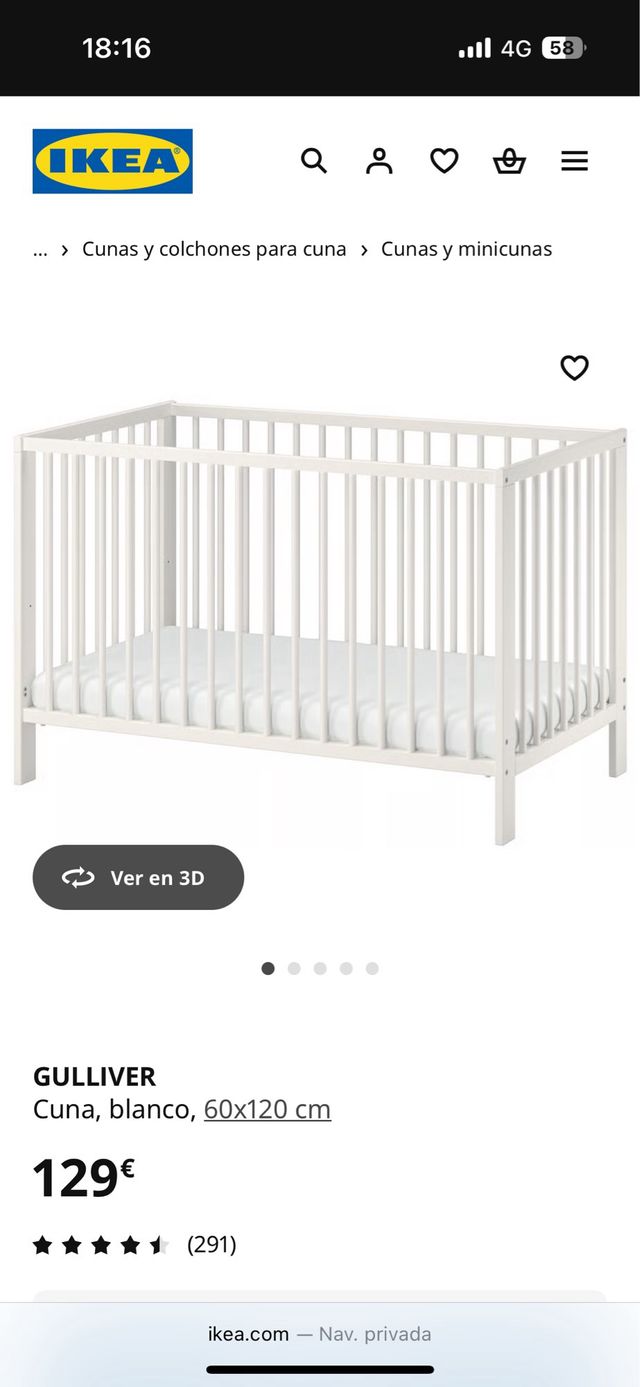640x1387 pixels.
Task: Tap the ikea.com address bar
Action: 320,1334
